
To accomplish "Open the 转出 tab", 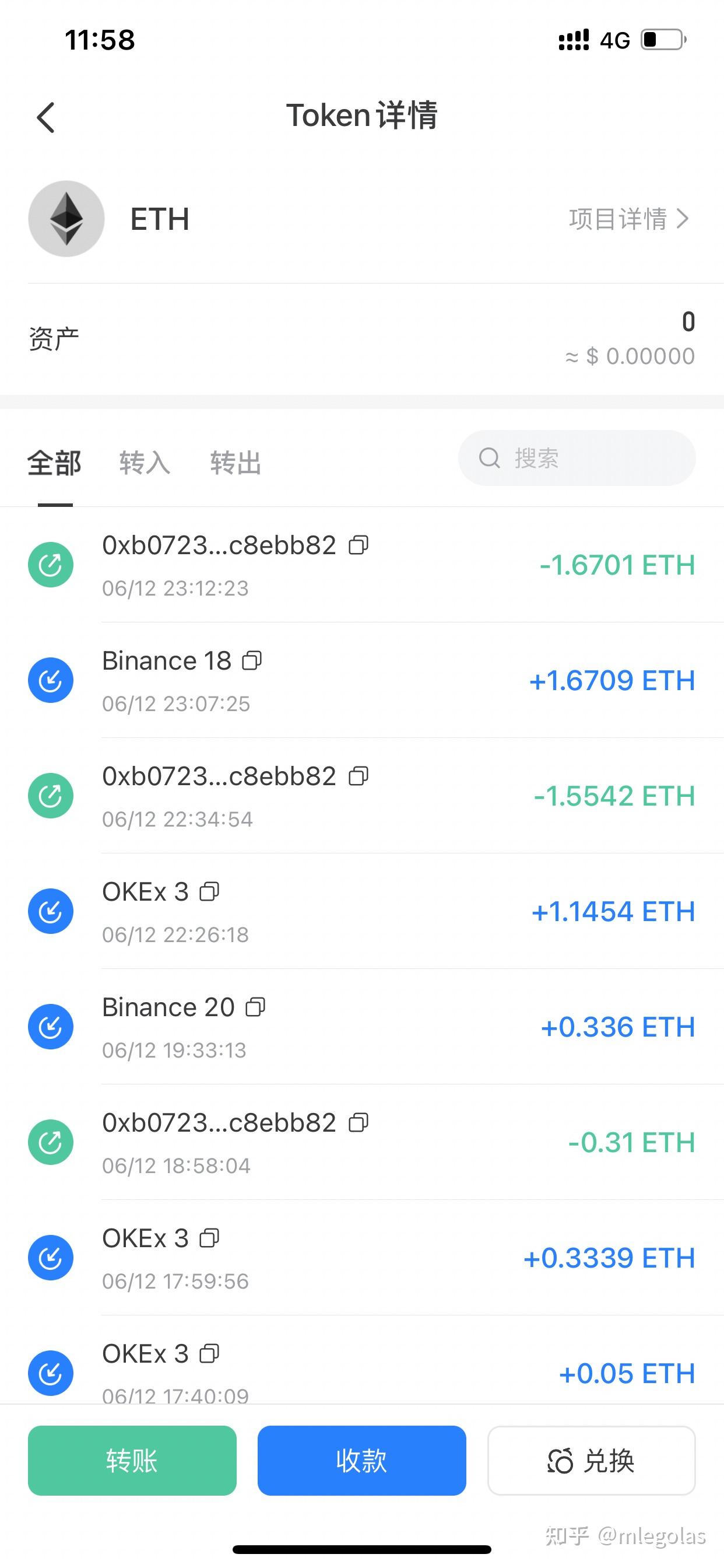I will coord(236,463).
